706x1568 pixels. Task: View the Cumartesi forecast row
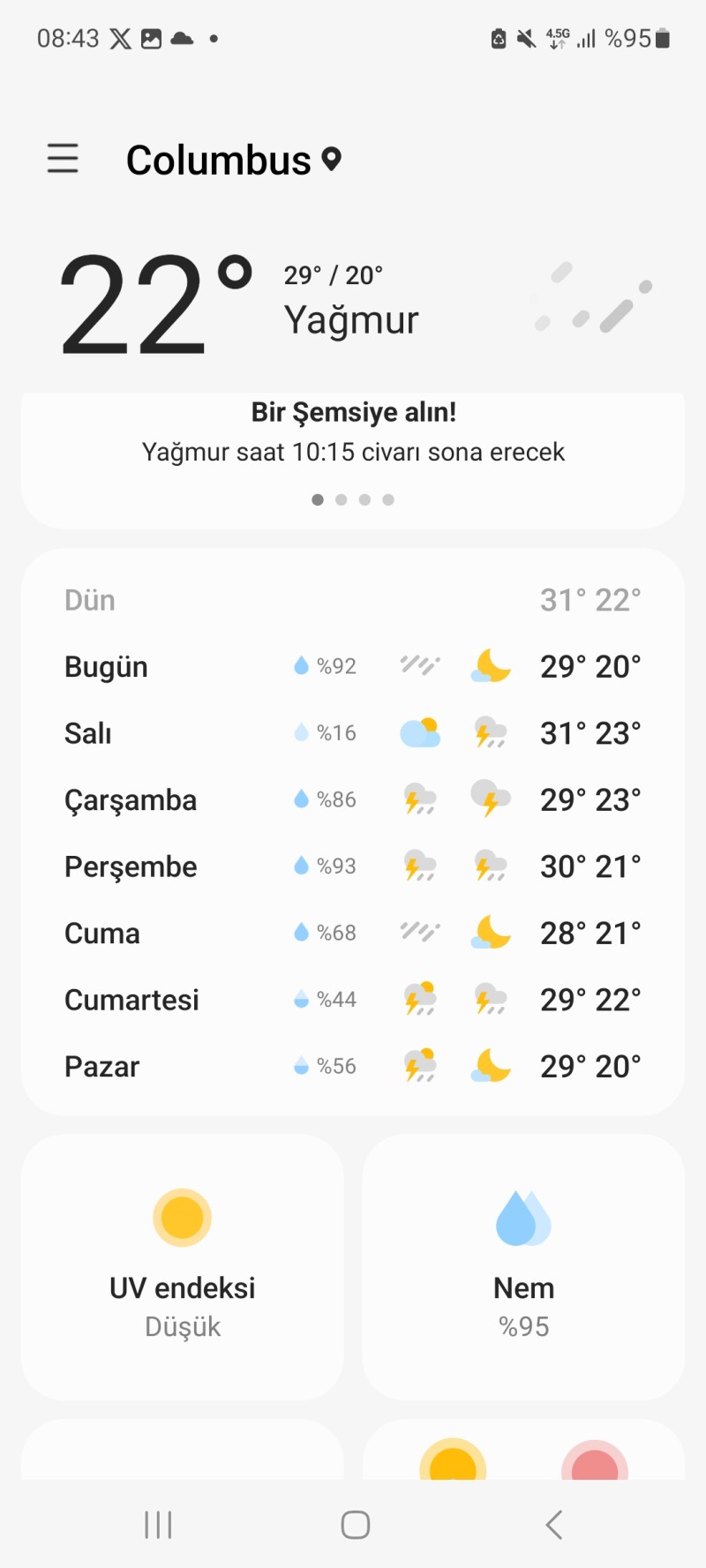tap(353, 1000)
